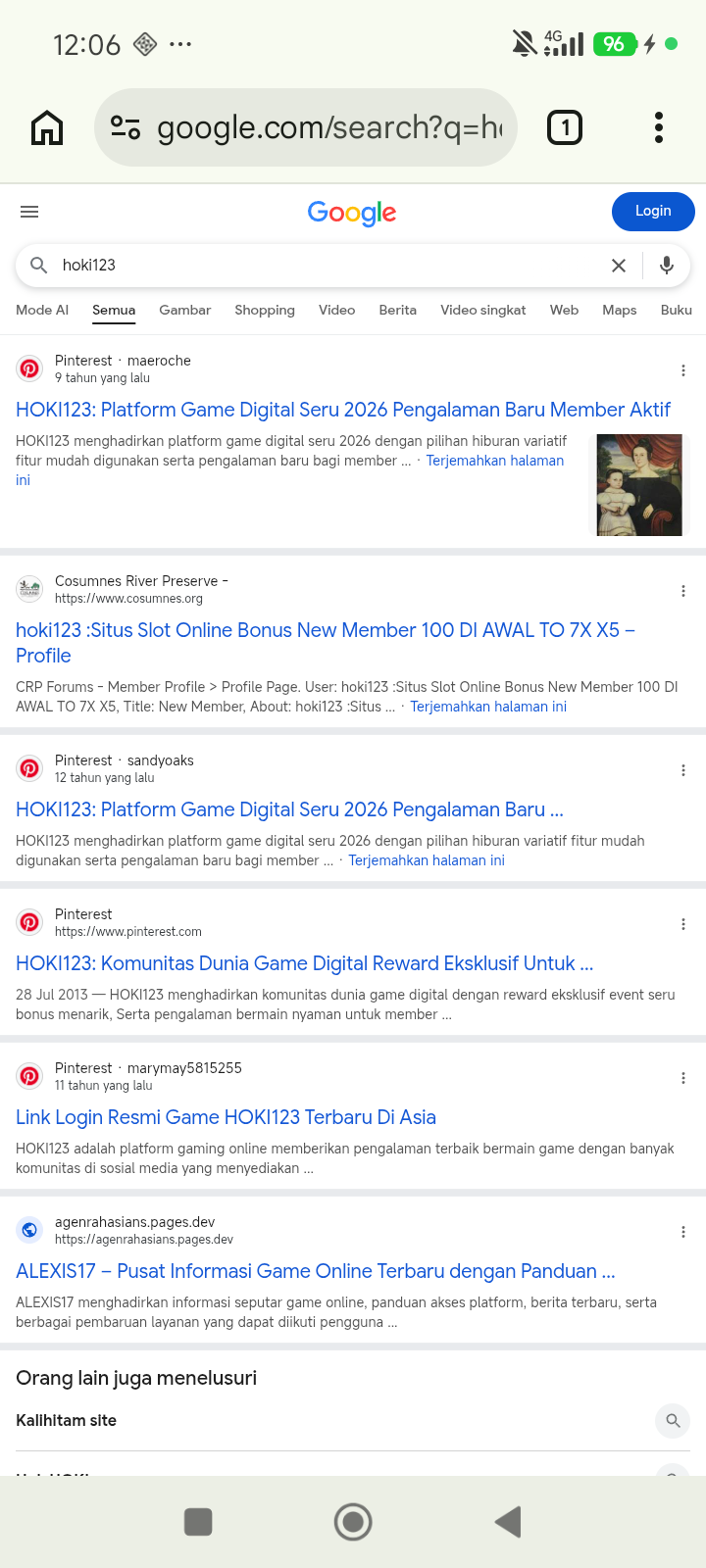
Task: Start voice search with the microphone
Action: click(x=667, y=266)
